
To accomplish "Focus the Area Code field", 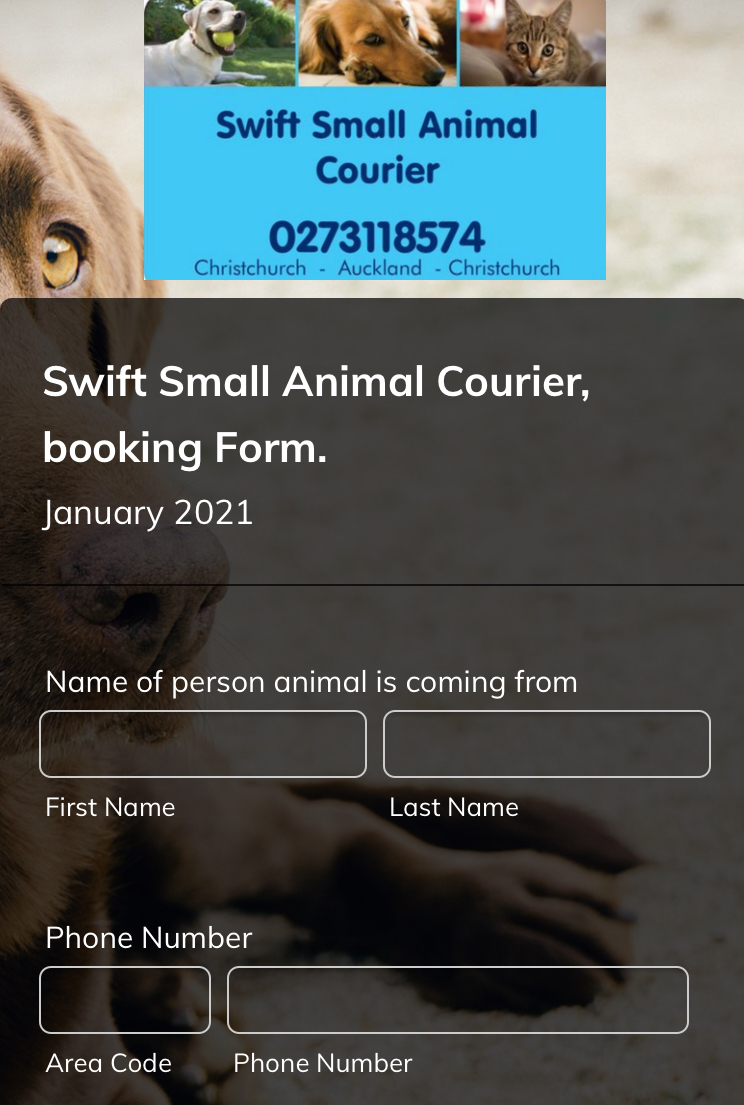I will click(x=125, y=999).
